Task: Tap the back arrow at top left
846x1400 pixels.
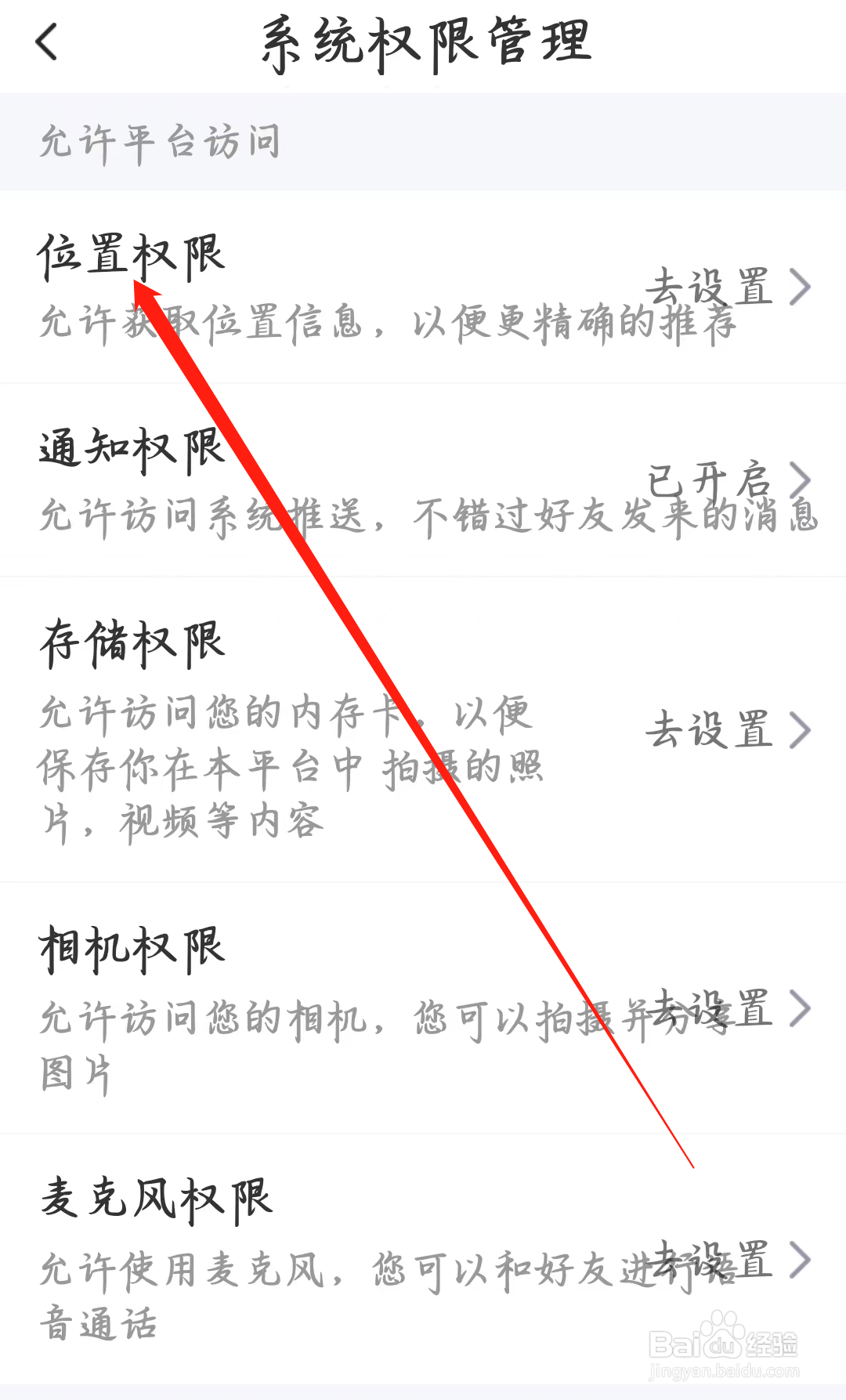Action: pyautogui.click(x=47, y=43)
